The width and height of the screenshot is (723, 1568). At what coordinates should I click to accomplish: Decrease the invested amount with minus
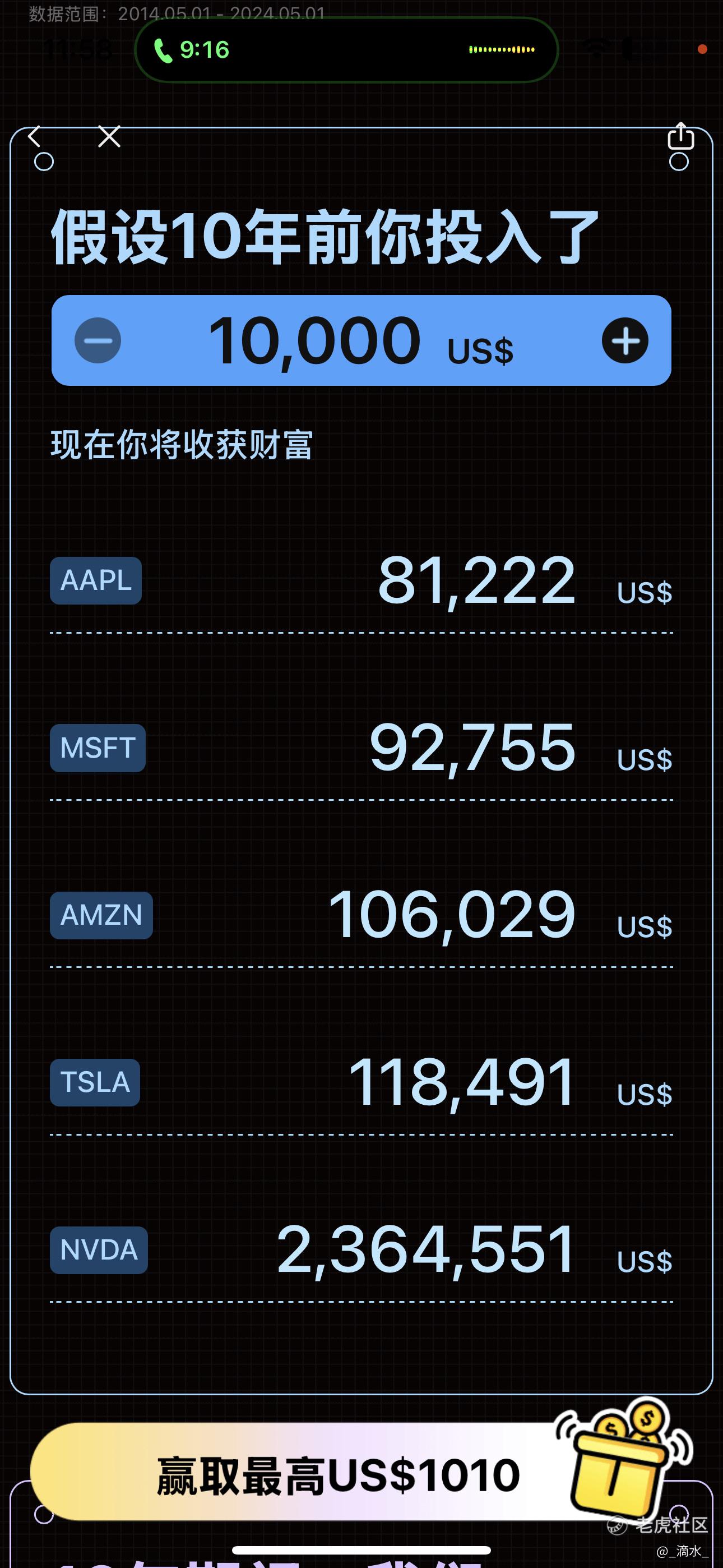click(x=98, y=340)
